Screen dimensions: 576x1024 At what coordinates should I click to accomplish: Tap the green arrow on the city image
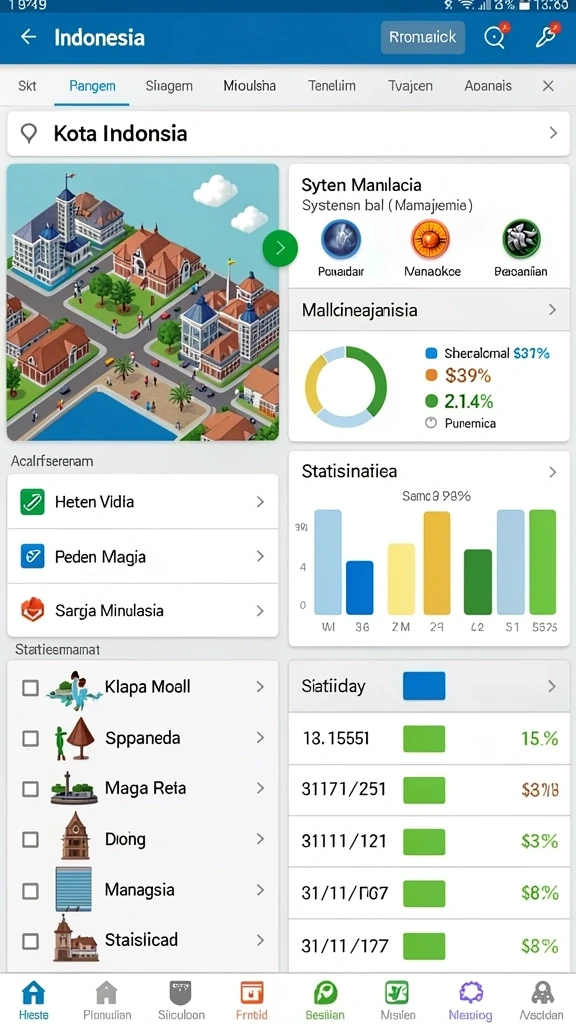(280, 248)
